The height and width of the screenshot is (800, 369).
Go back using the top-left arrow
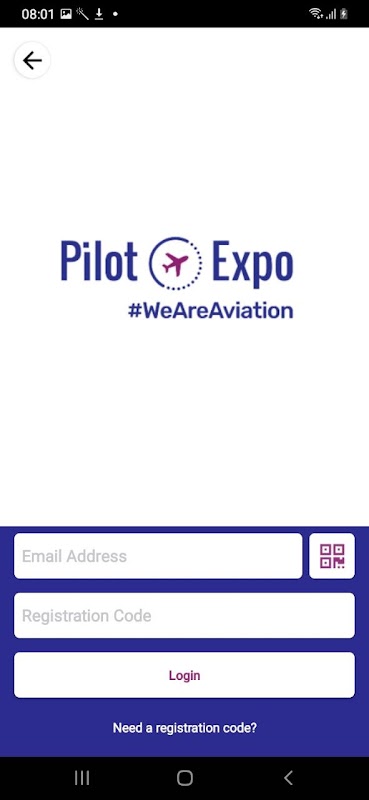32,61
